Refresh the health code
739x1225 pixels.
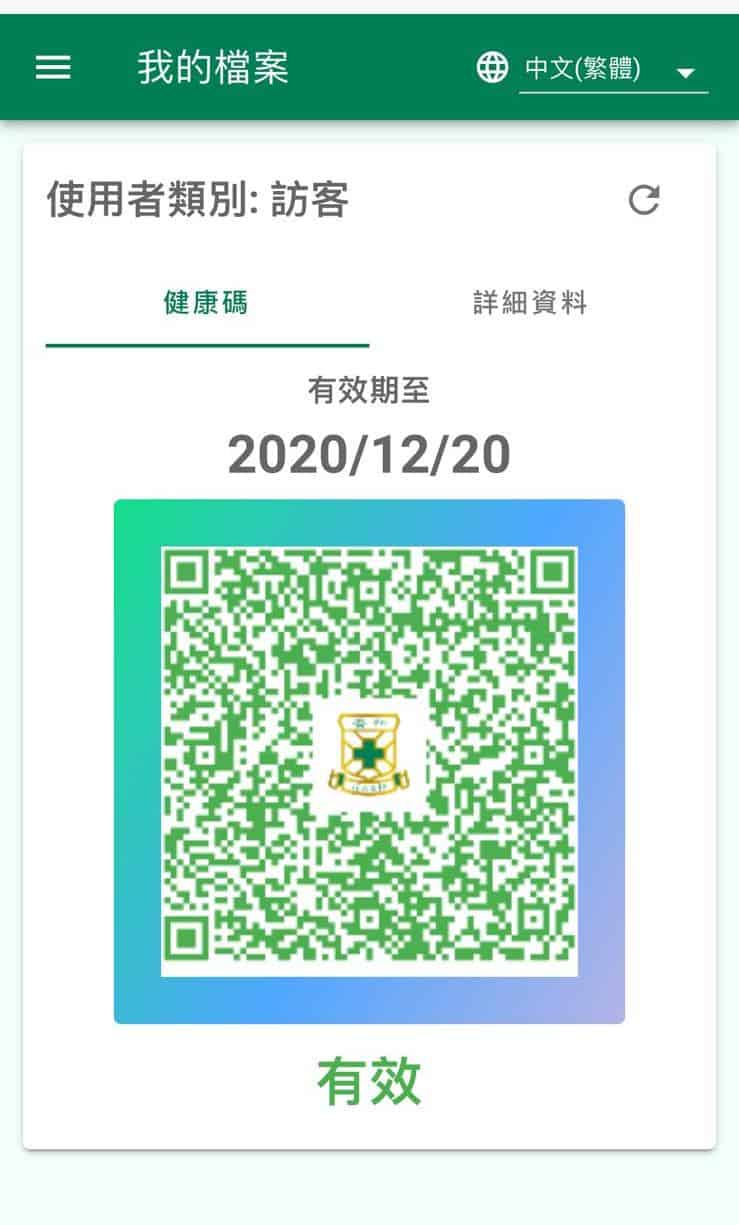(x=644, y=200)
